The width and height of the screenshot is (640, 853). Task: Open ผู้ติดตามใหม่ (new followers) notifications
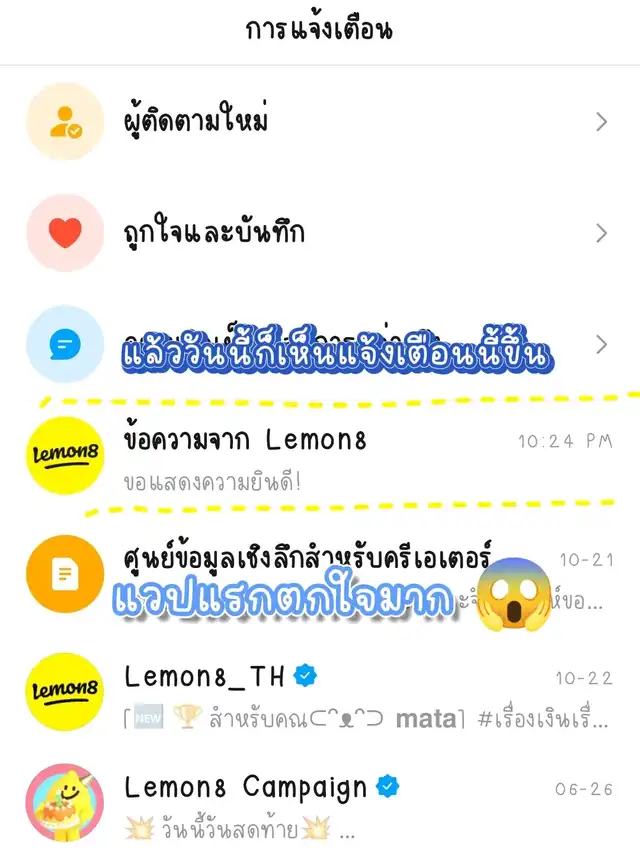pos(320,122)
